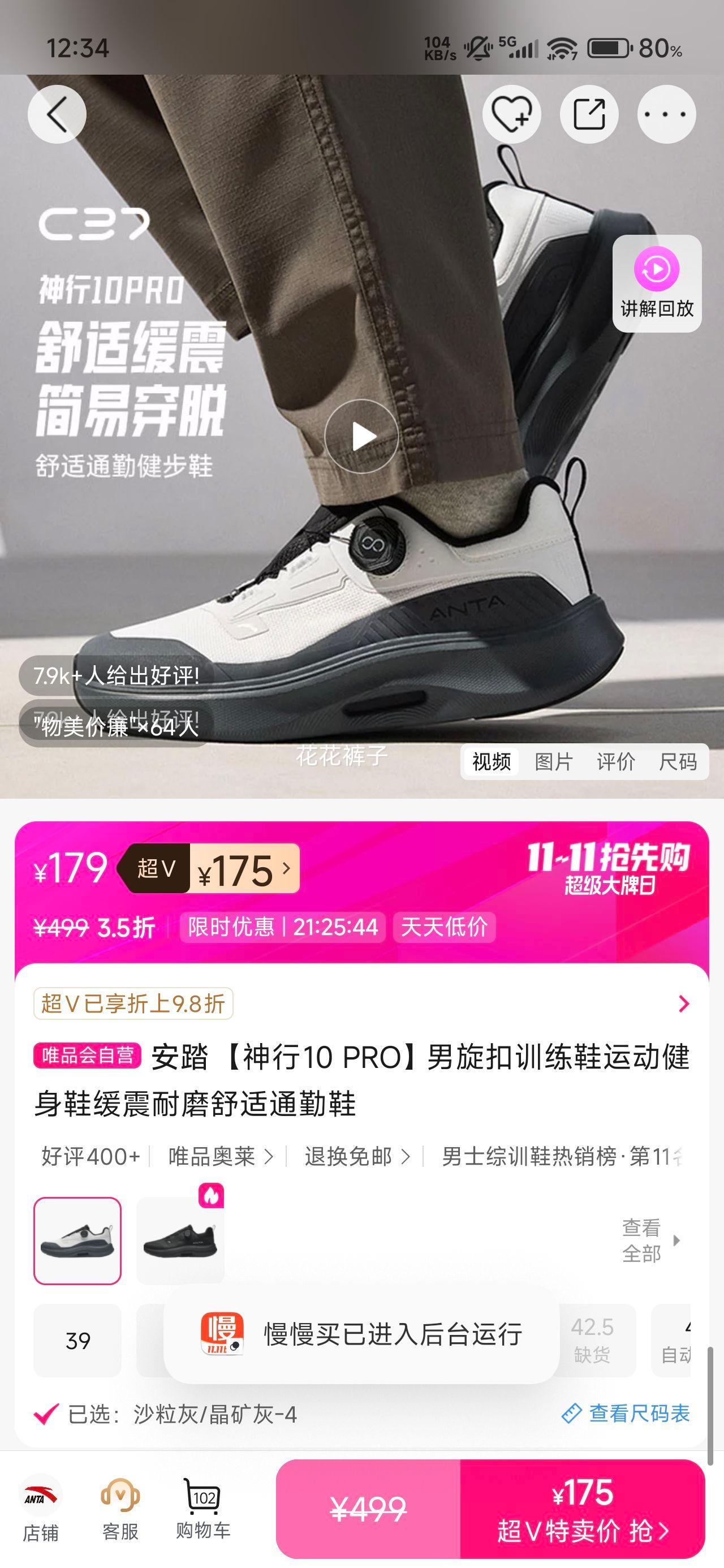Play the product video

click(x=361, y=437)
